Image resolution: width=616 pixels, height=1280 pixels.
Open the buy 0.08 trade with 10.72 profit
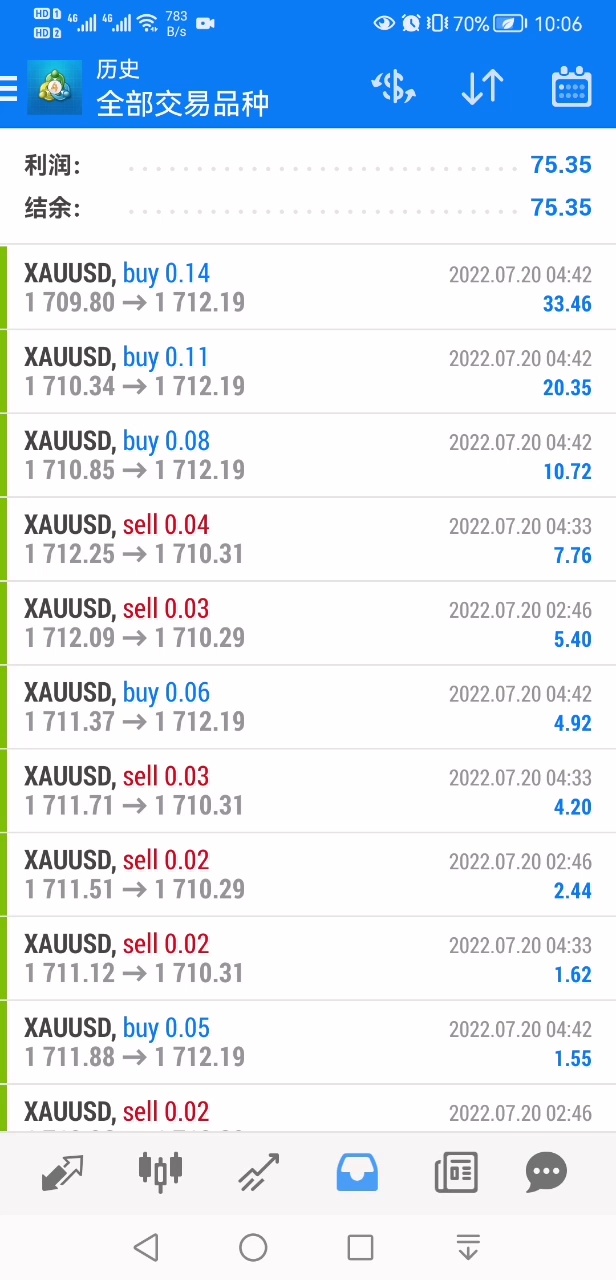click(x=308, y=456)
